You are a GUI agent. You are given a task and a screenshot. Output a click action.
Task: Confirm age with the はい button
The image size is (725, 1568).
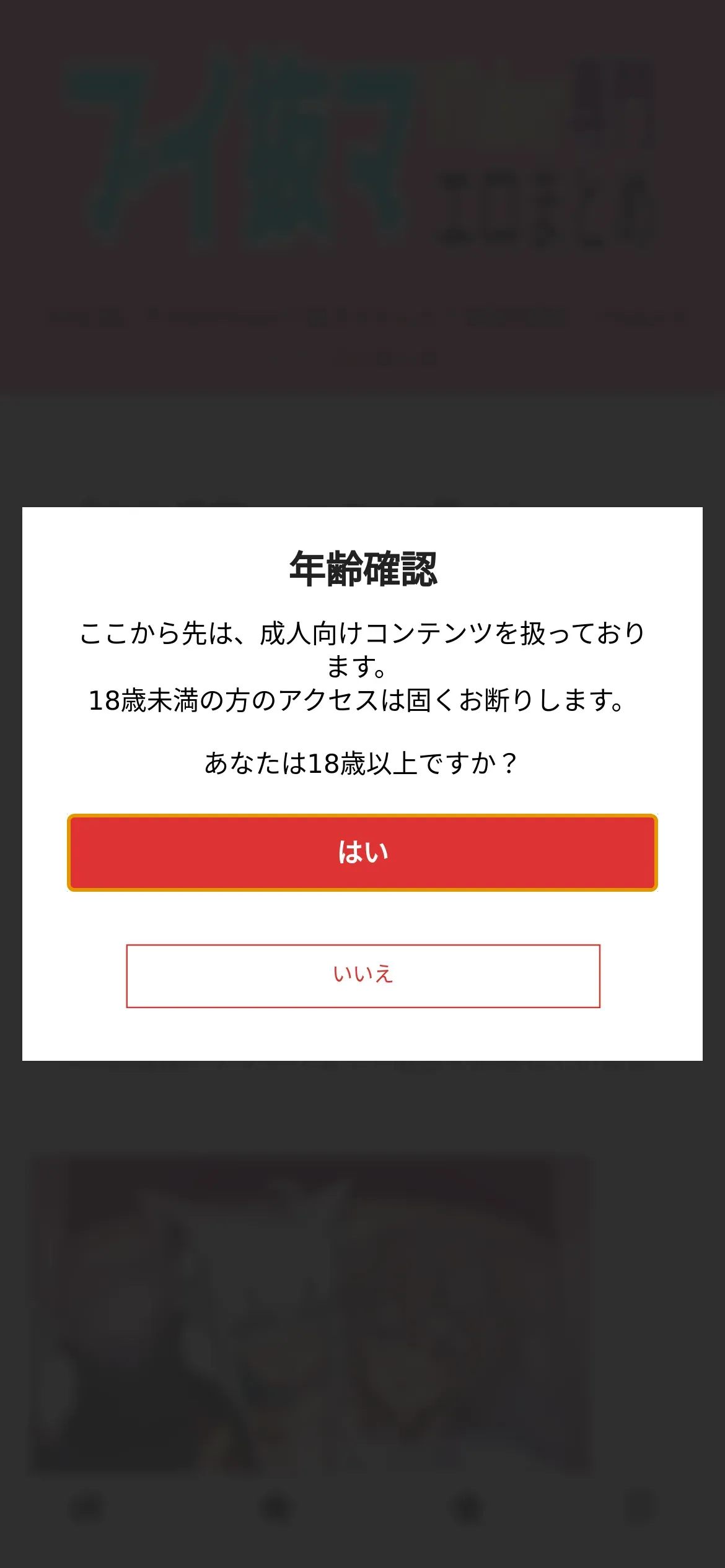tap(362, 853)
